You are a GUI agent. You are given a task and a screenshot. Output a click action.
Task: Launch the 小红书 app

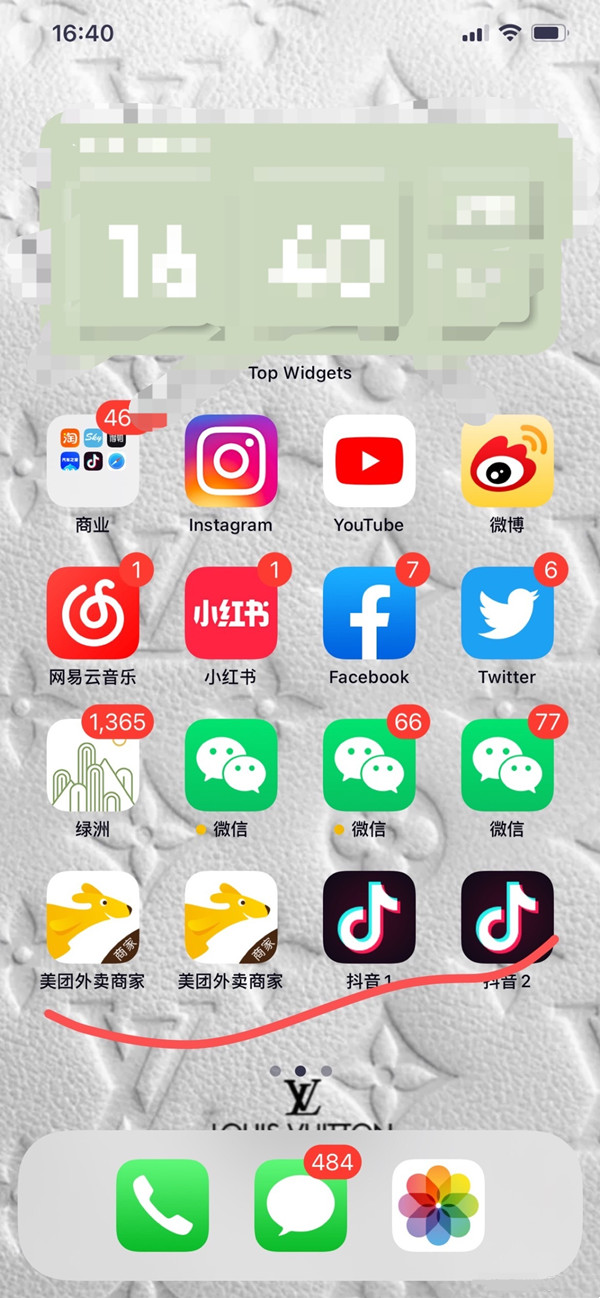[231, 613]
